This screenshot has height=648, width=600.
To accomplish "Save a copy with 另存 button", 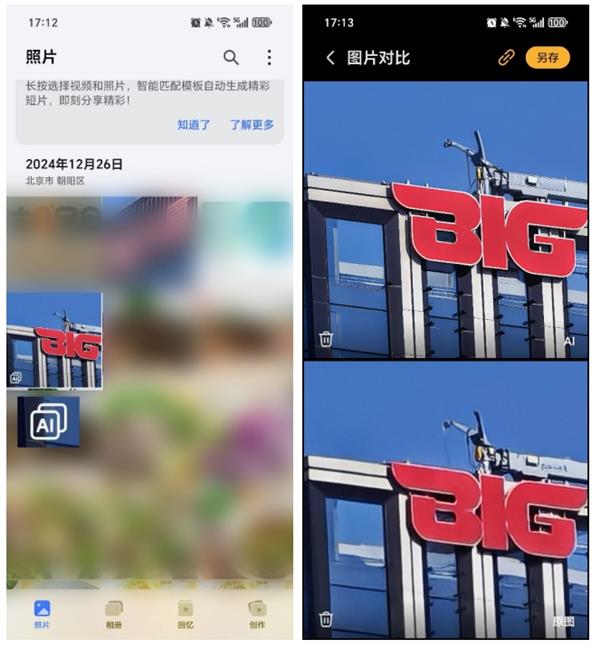I will point(547,58).
